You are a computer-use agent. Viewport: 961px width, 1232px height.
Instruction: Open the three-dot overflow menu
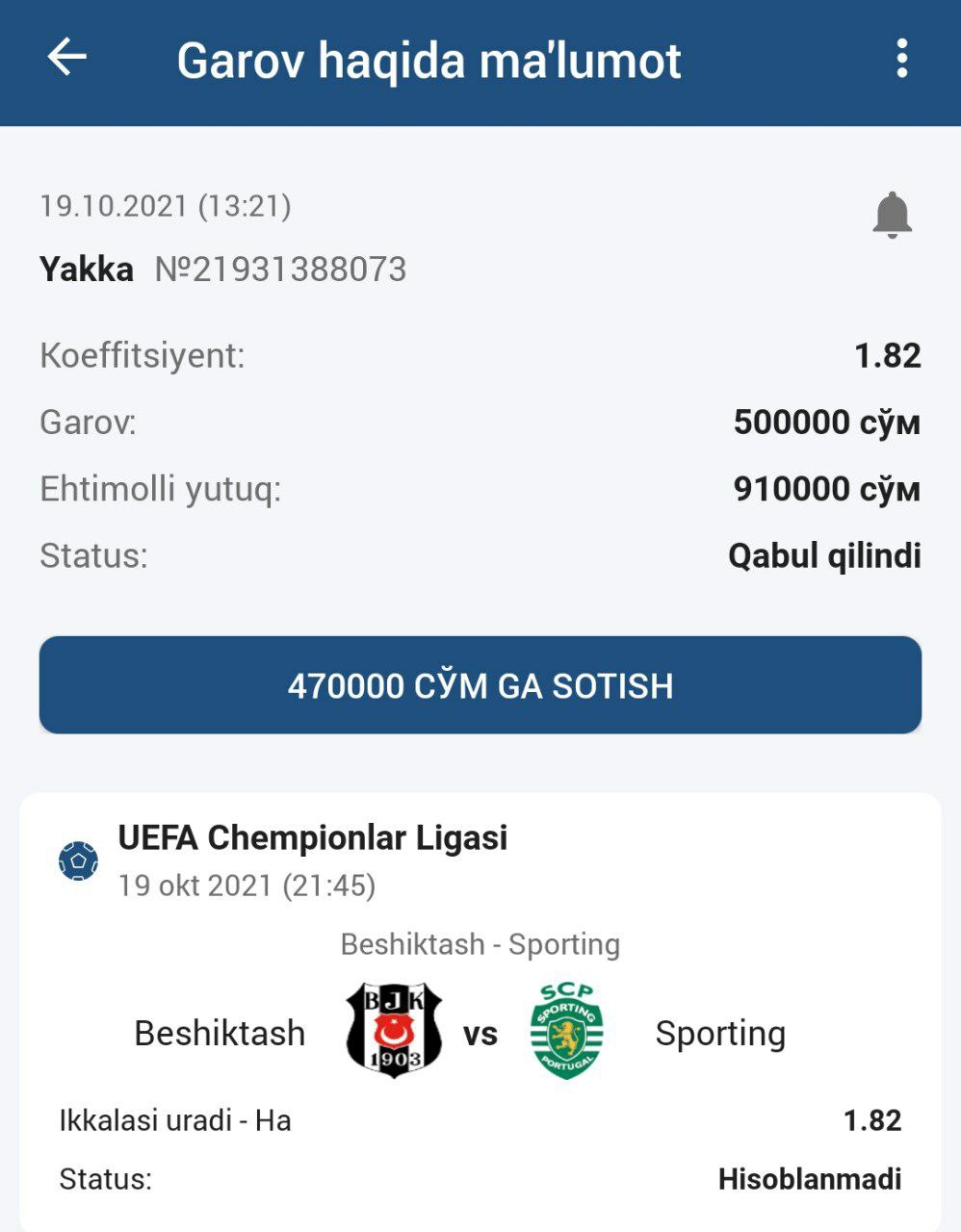(901, 59)
